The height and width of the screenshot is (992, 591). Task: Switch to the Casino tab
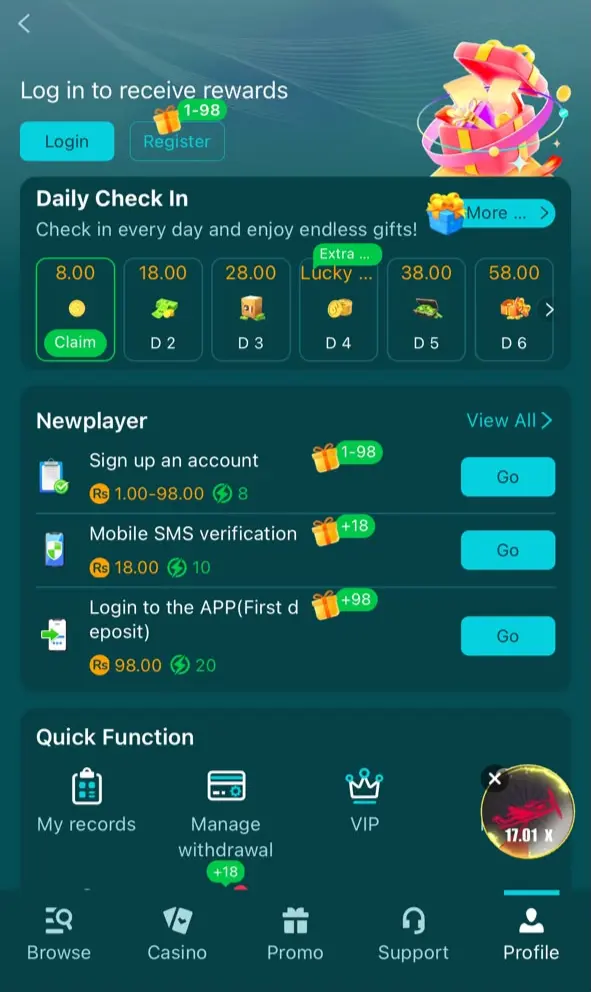click(177, 934)
